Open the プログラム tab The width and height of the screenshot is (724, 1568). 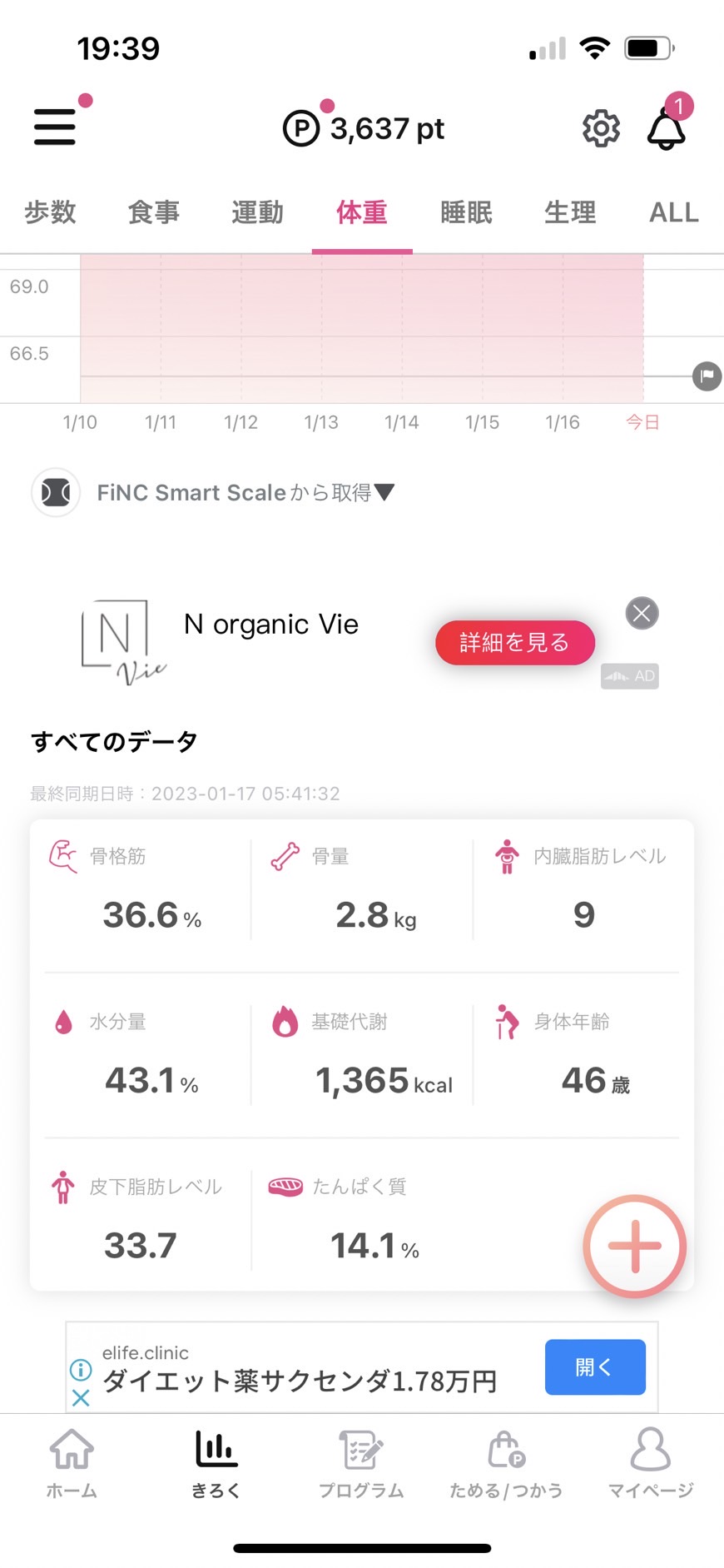coord(361,1463)
